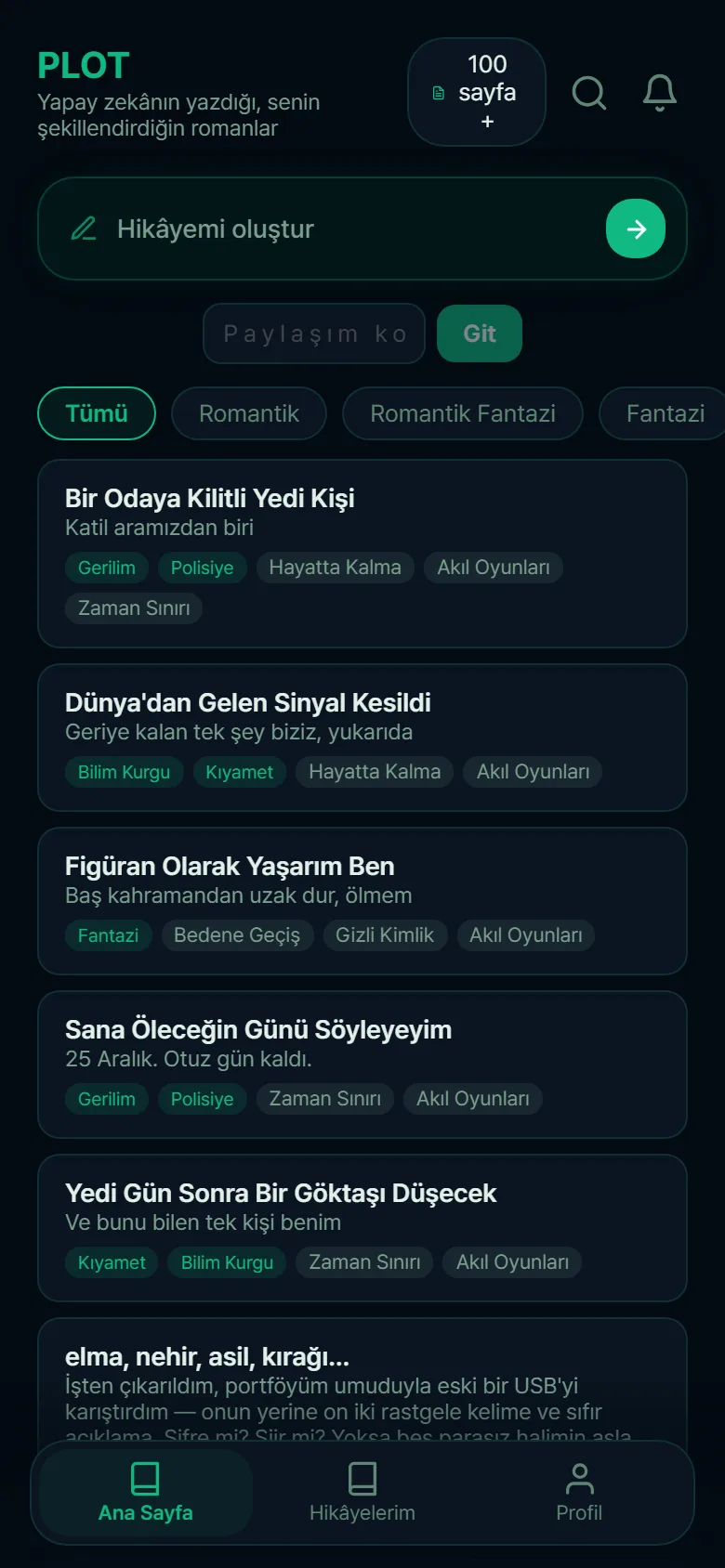Open the elma, nehir, asil, kırağı story
This screenshot has width=725, height=1568.
pyautogui.click(x=362, y=1379)
